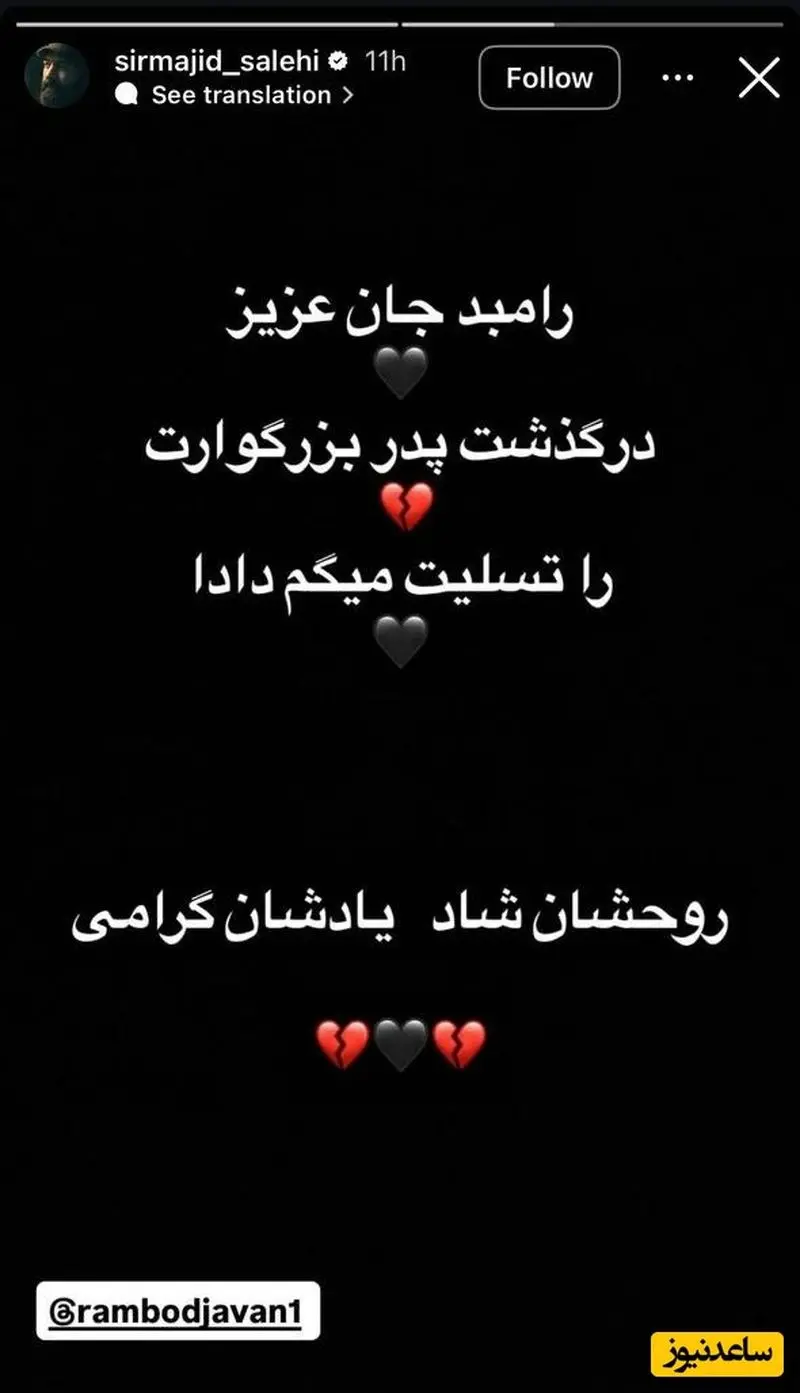Open the @rambodjavan1 mention sticker
800x1393 pixels.
178,1310
